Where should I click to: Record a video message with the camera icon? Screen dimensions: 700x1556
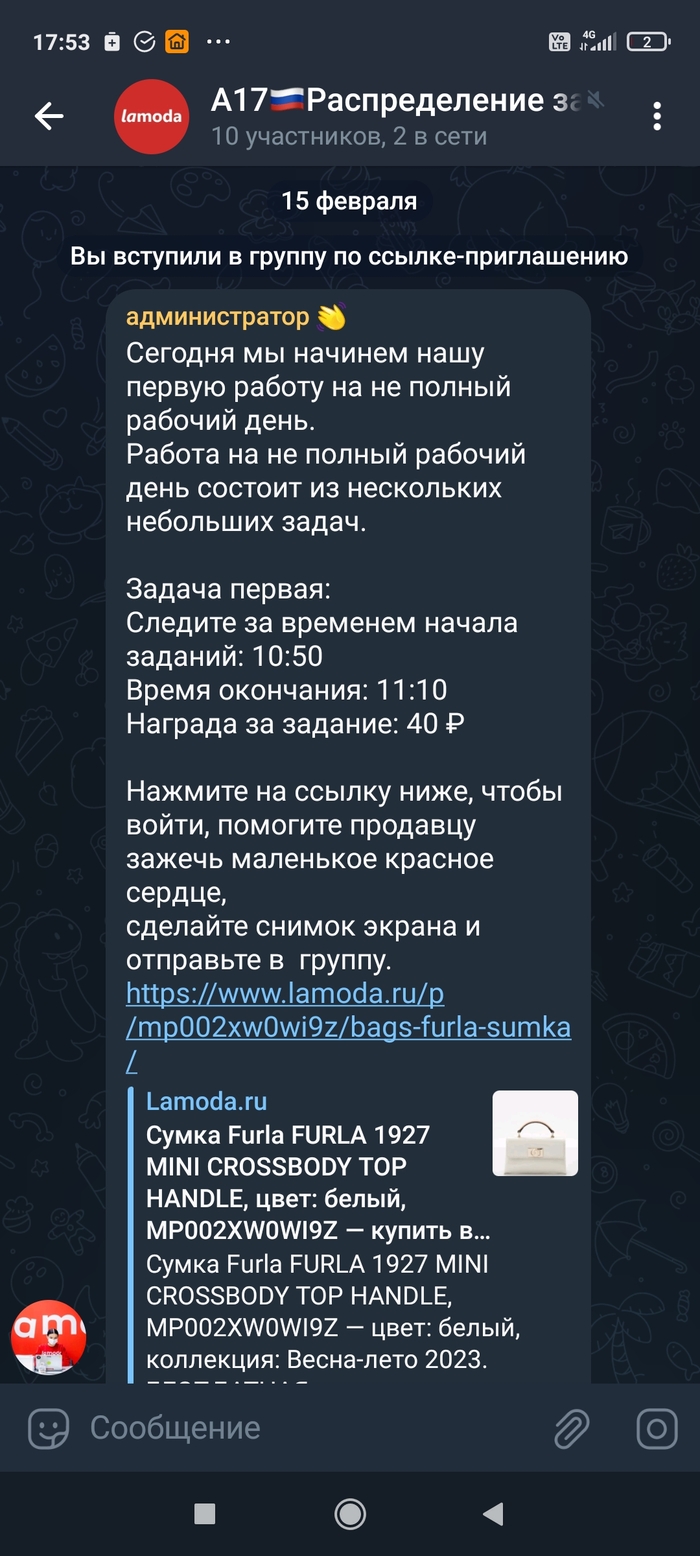(x=657, y=1428)
